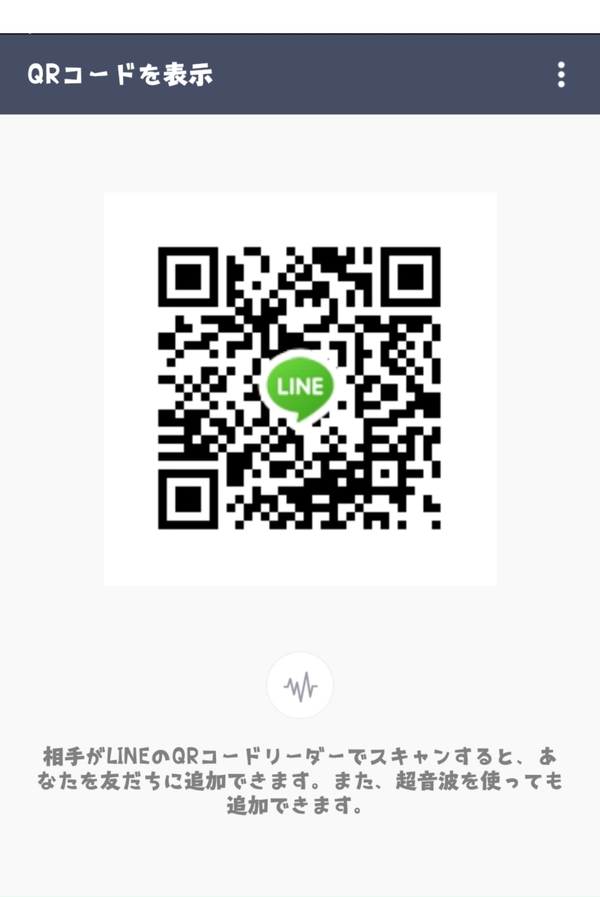Tap the ultrasonic wave add-friend button
The image size is (600, 897).
click(x=300, y=686)
